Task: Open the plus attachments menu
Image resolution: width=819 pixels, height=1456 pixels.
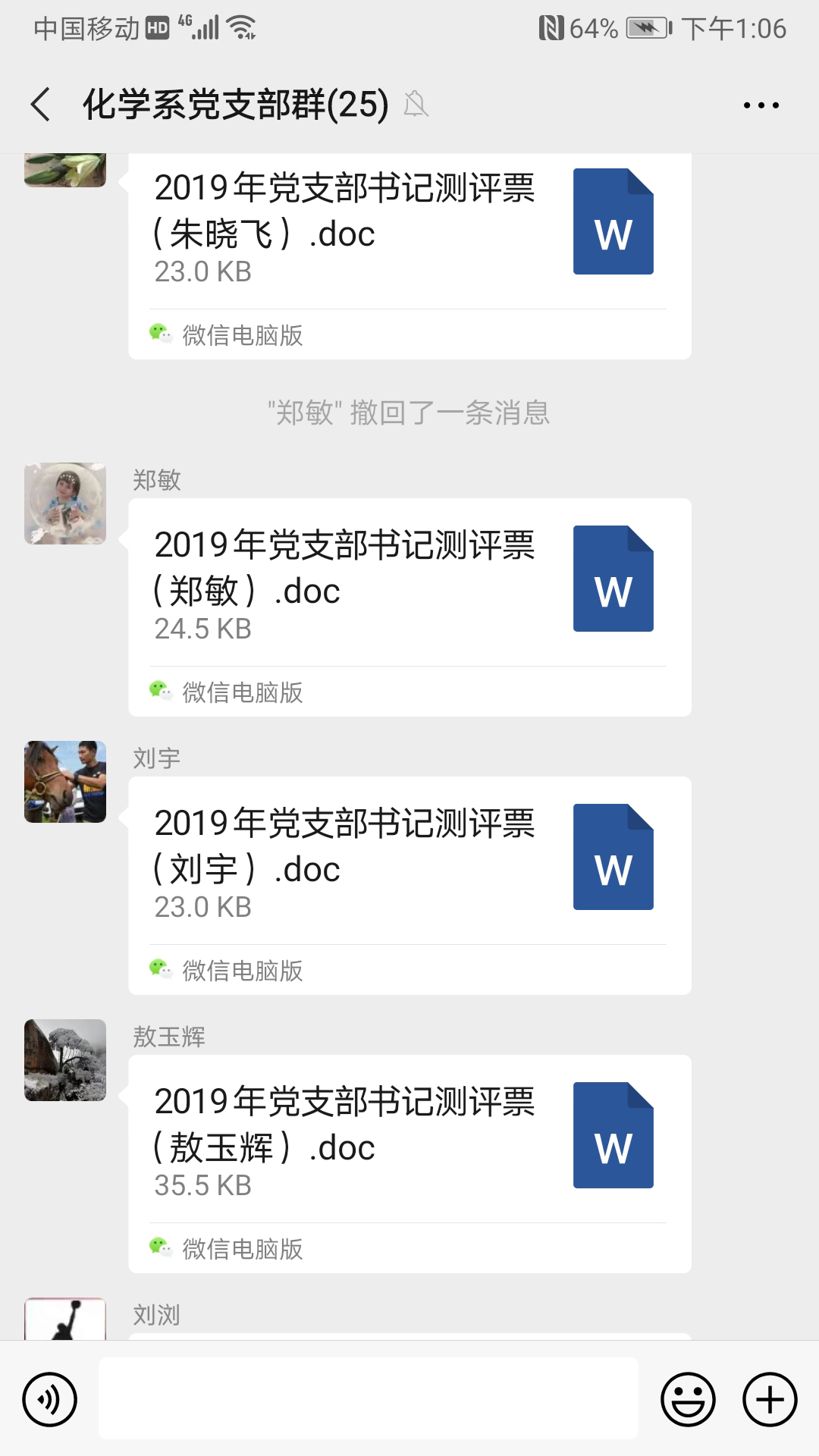Action: [x=770, y=1399]
